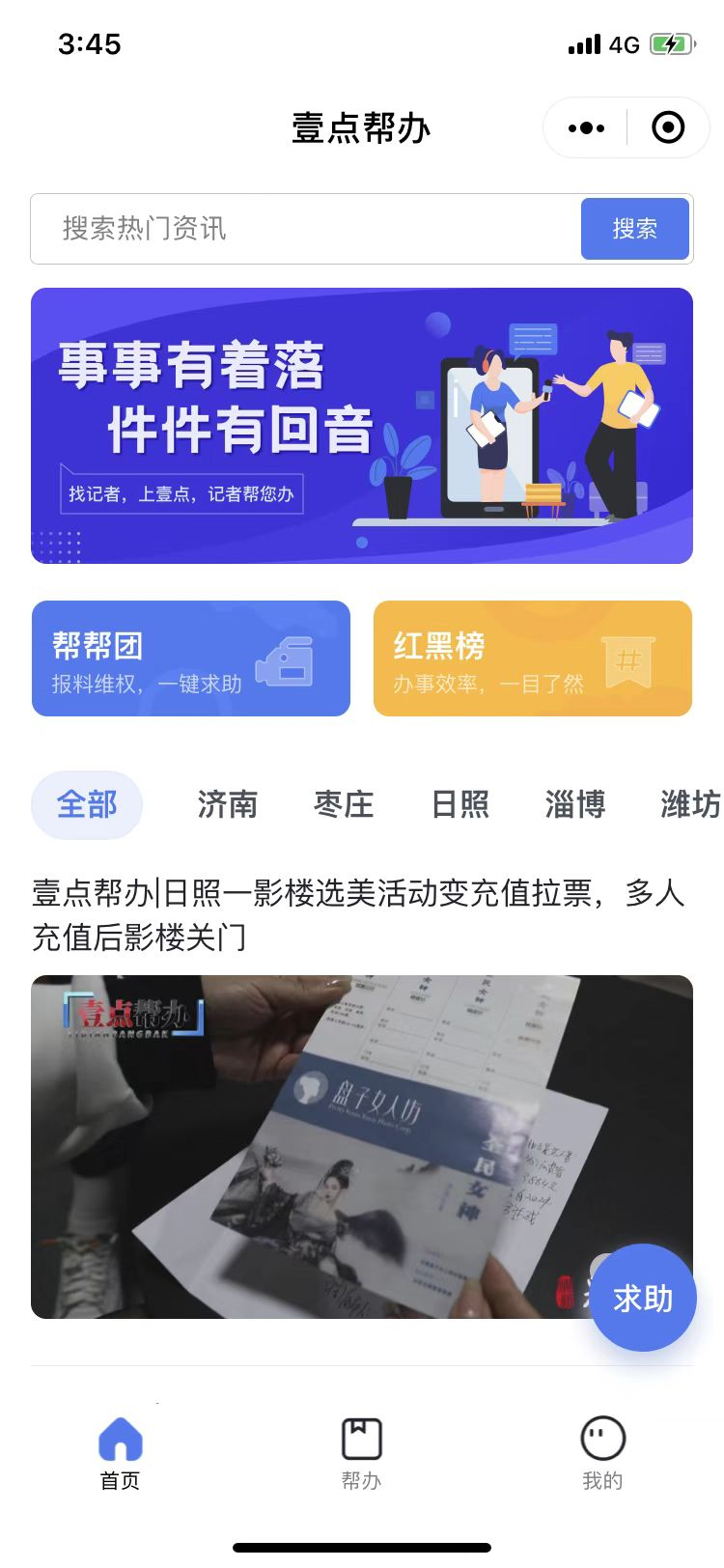Image resolution: width=724 pixels, height=1568 pixels.
Task: Switch to the 枣庄 tab
Action: 344,804
